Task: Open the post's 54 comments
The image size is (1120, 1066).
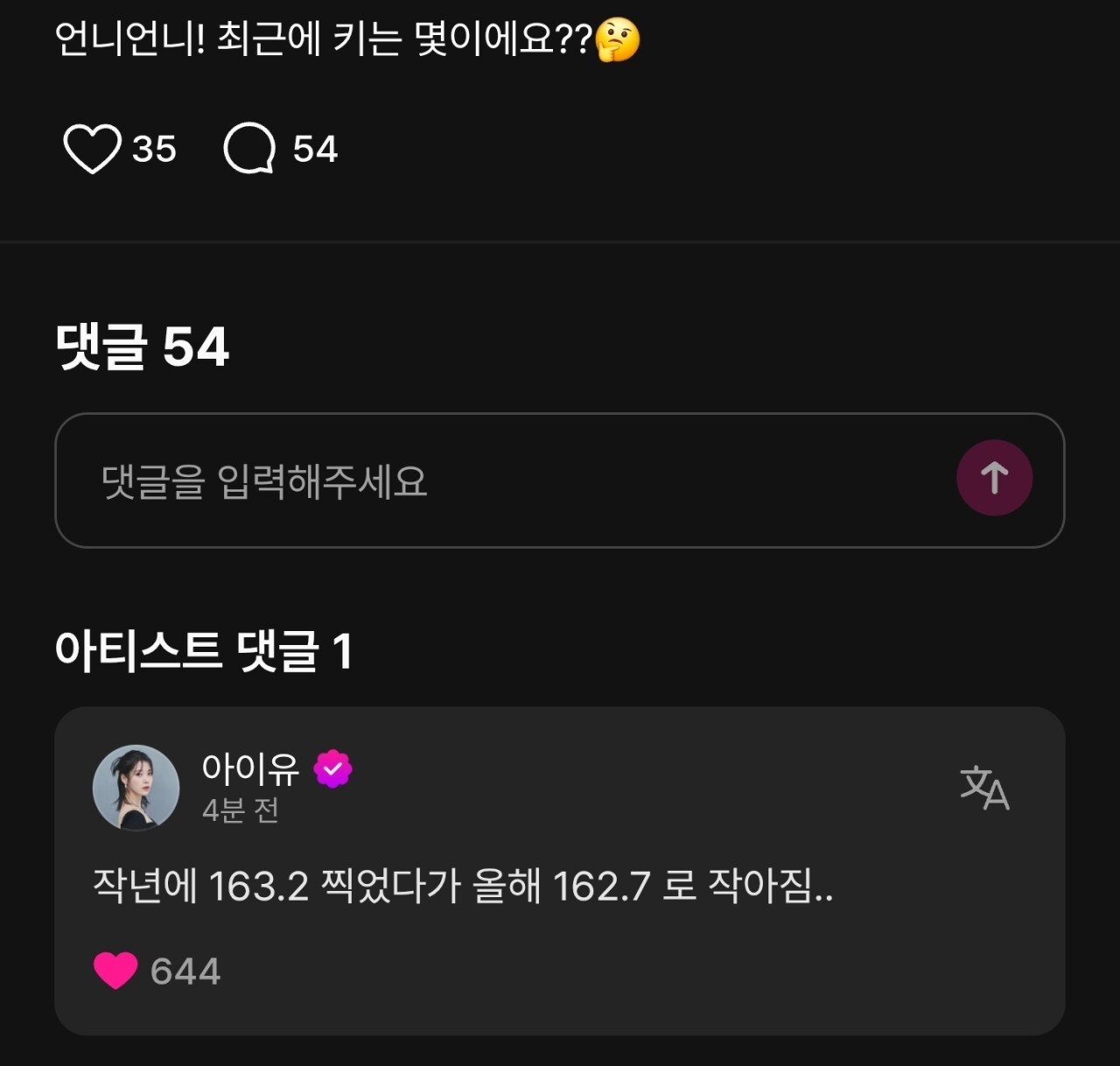Action: (x=249, y=149)
